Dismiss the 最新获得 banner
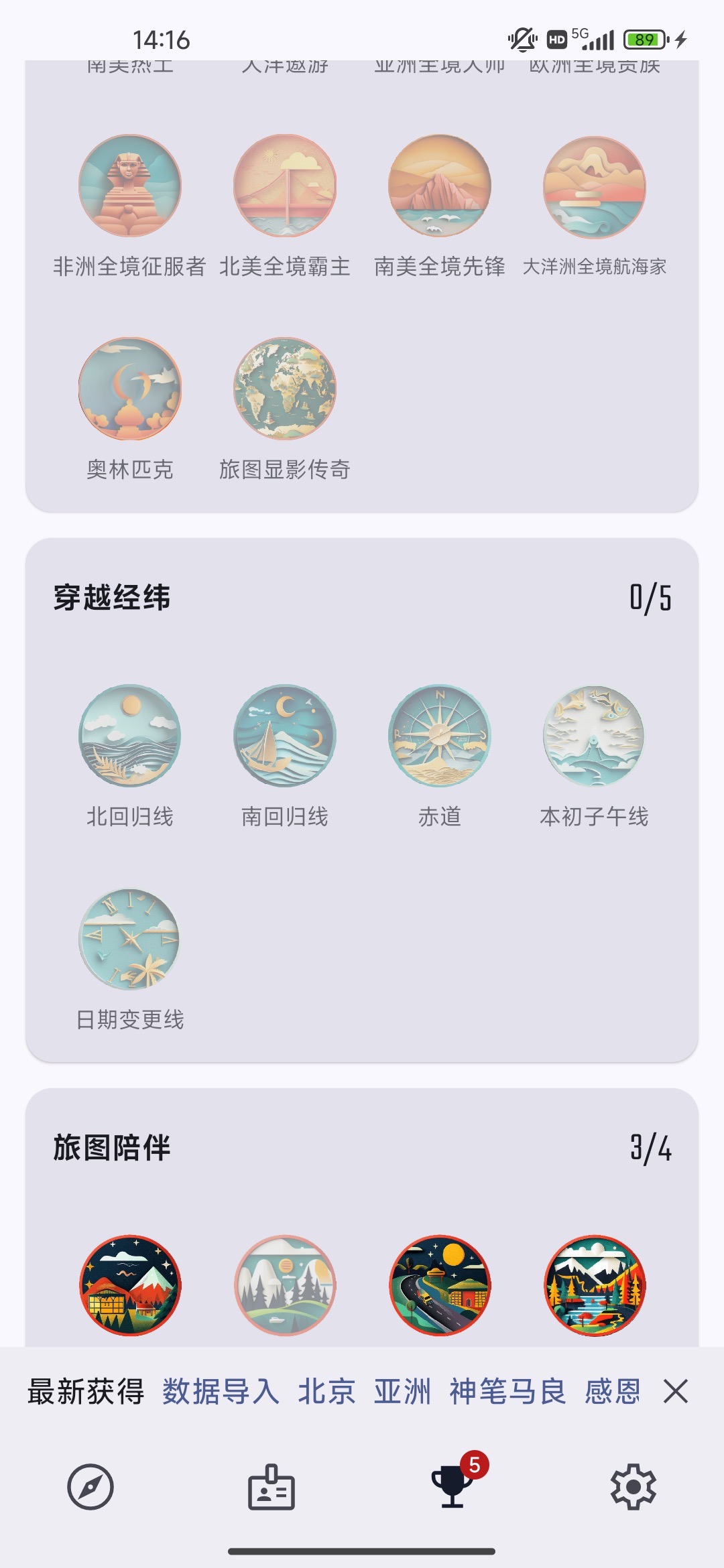 click(676, 1392)
